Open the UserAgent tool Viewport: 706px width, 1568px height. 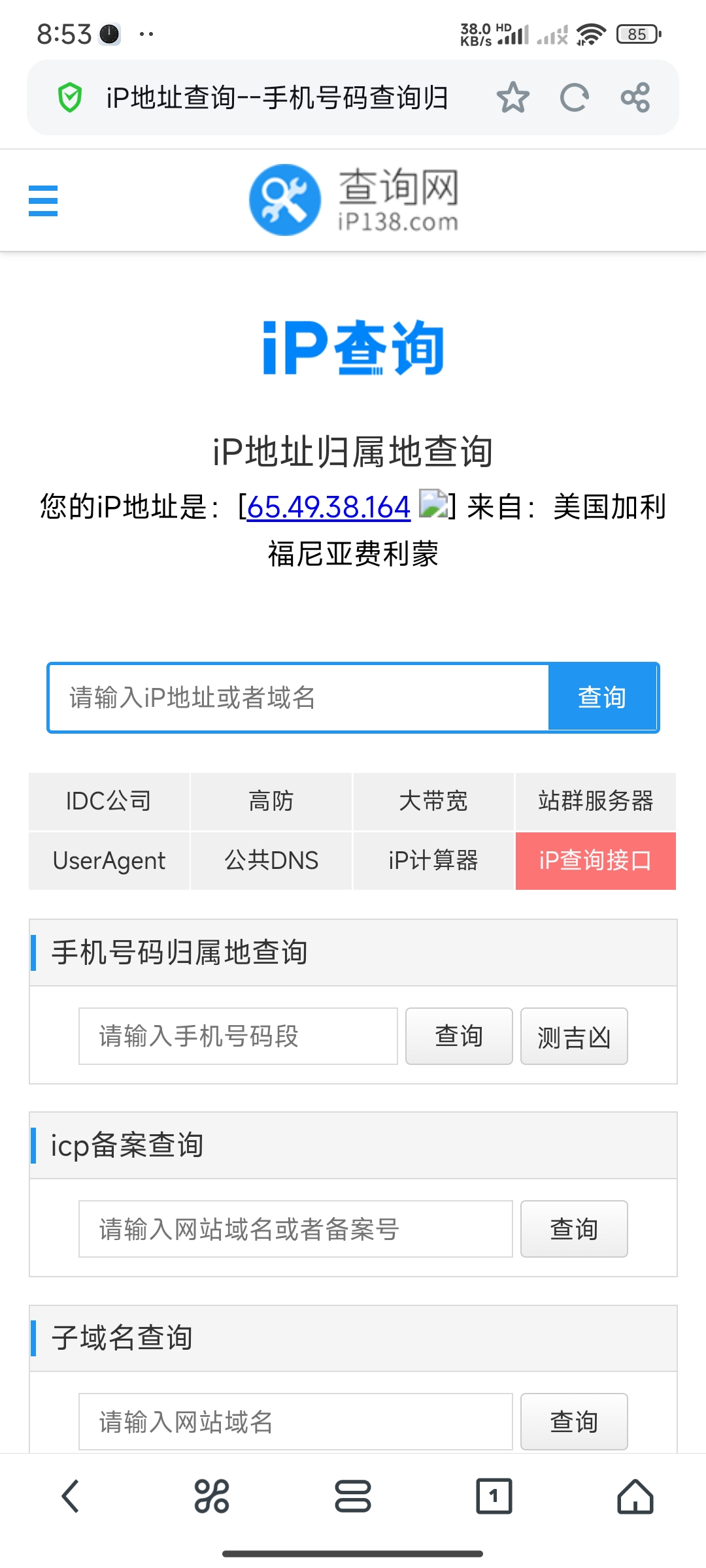click(109, 860)
